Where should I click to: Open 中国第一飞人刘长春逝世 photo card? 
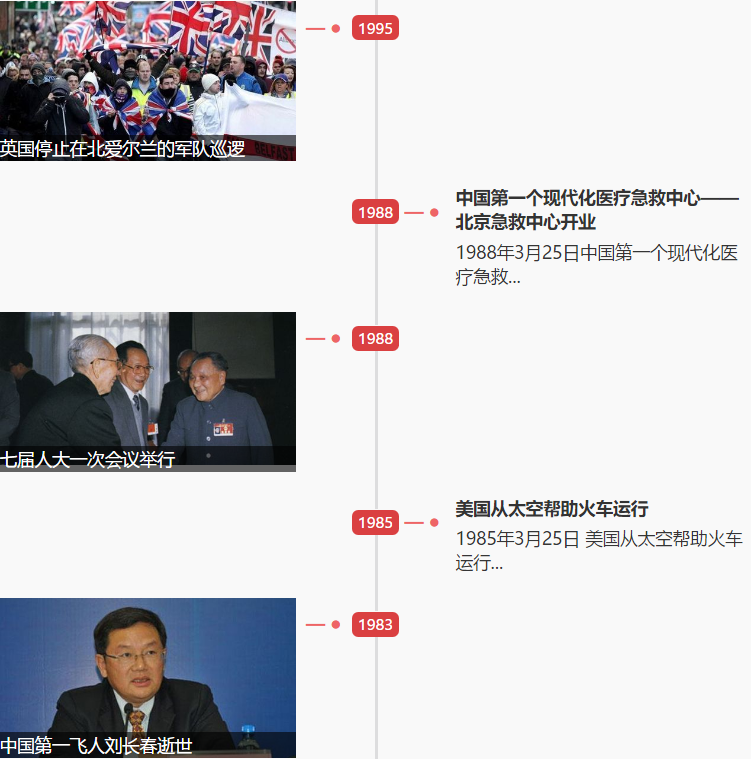click(x=148, y=677)
